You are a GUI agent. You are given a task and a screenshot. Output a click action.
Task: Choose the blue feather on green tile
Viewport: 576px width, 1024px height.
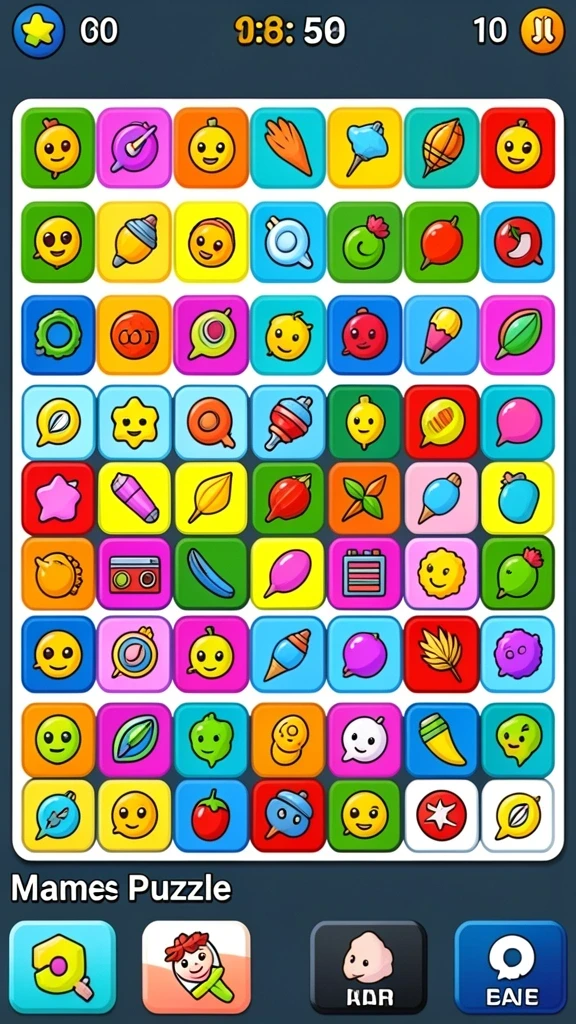point(211,573)
